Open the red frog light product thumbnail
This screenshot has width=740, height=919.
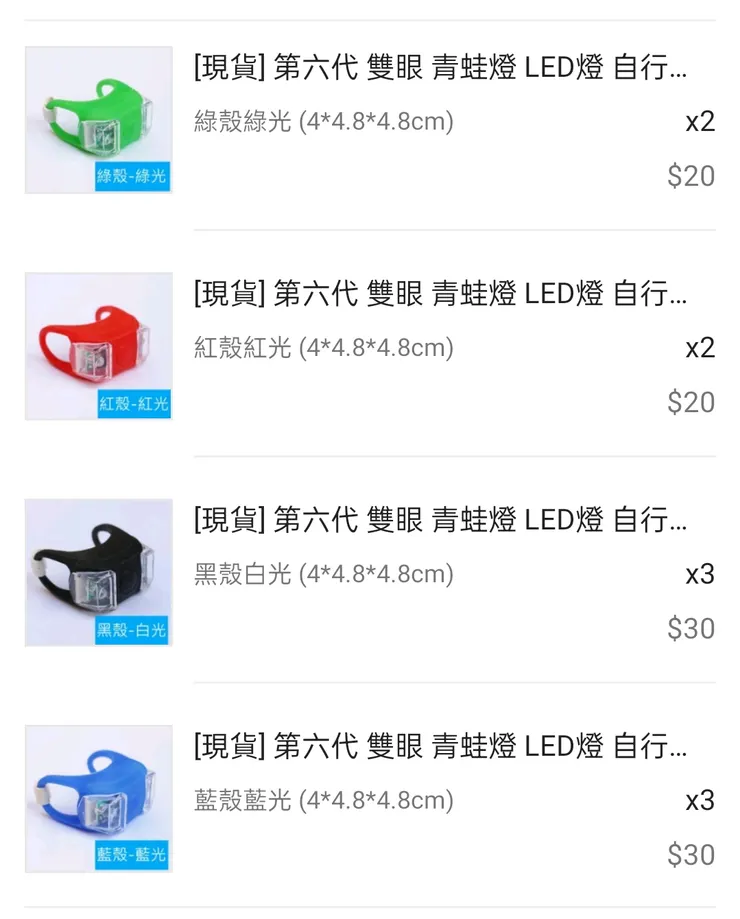(98, 345)
